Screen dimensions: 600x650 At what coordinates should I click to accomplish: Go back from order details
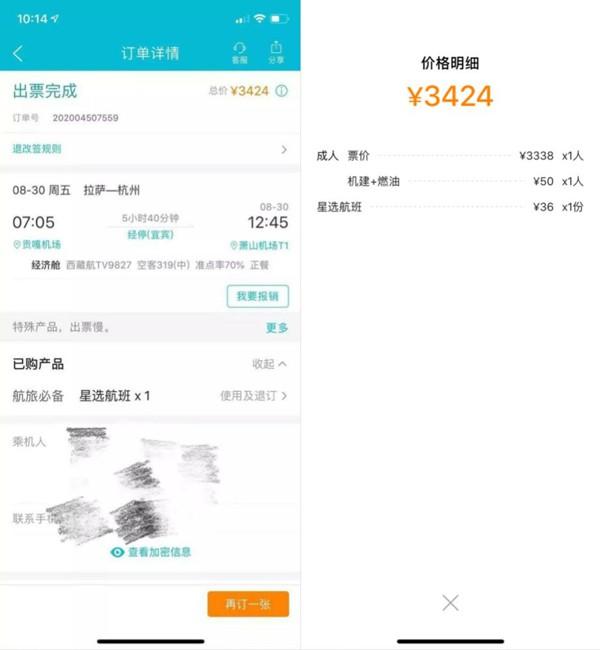point(18,53)
